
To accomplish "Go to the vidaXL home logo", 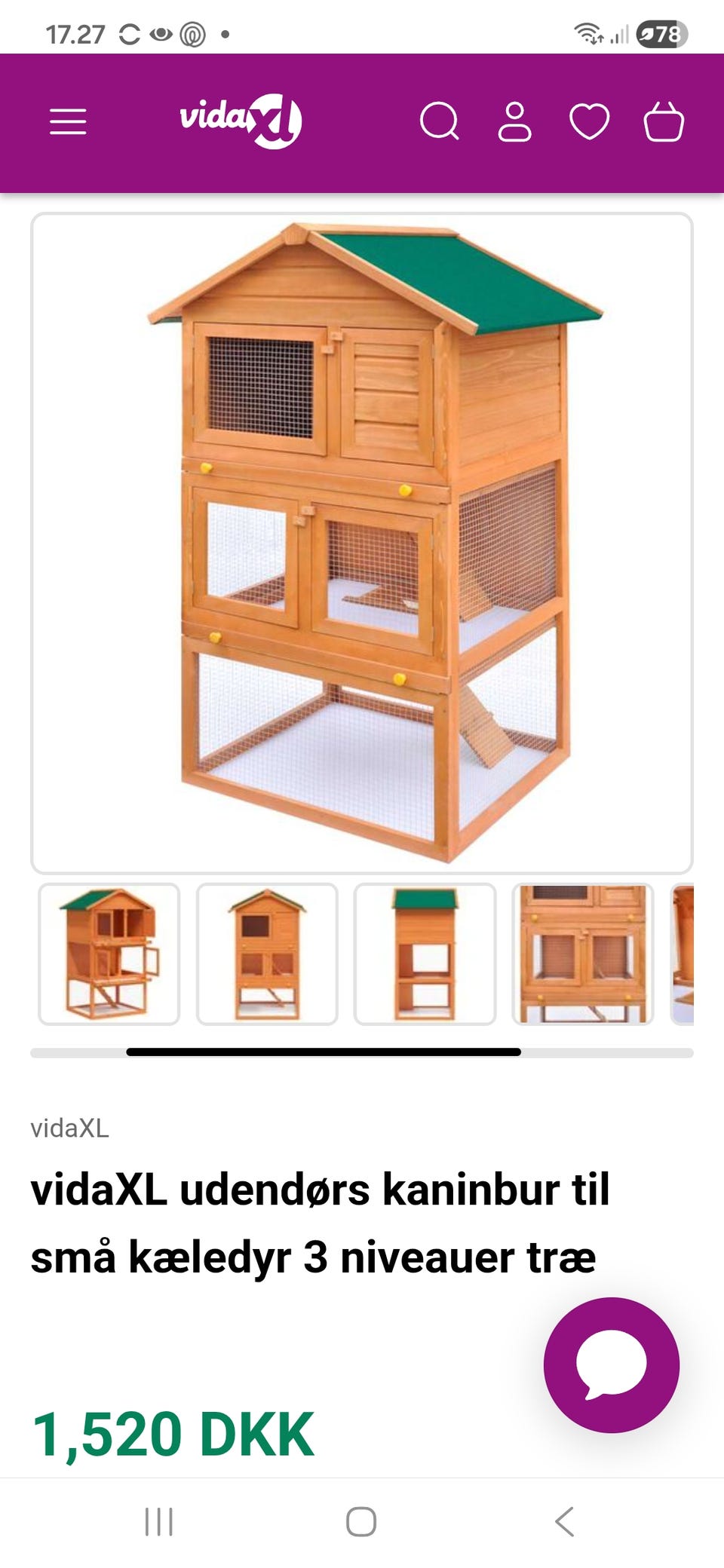I will click(241, 121).
